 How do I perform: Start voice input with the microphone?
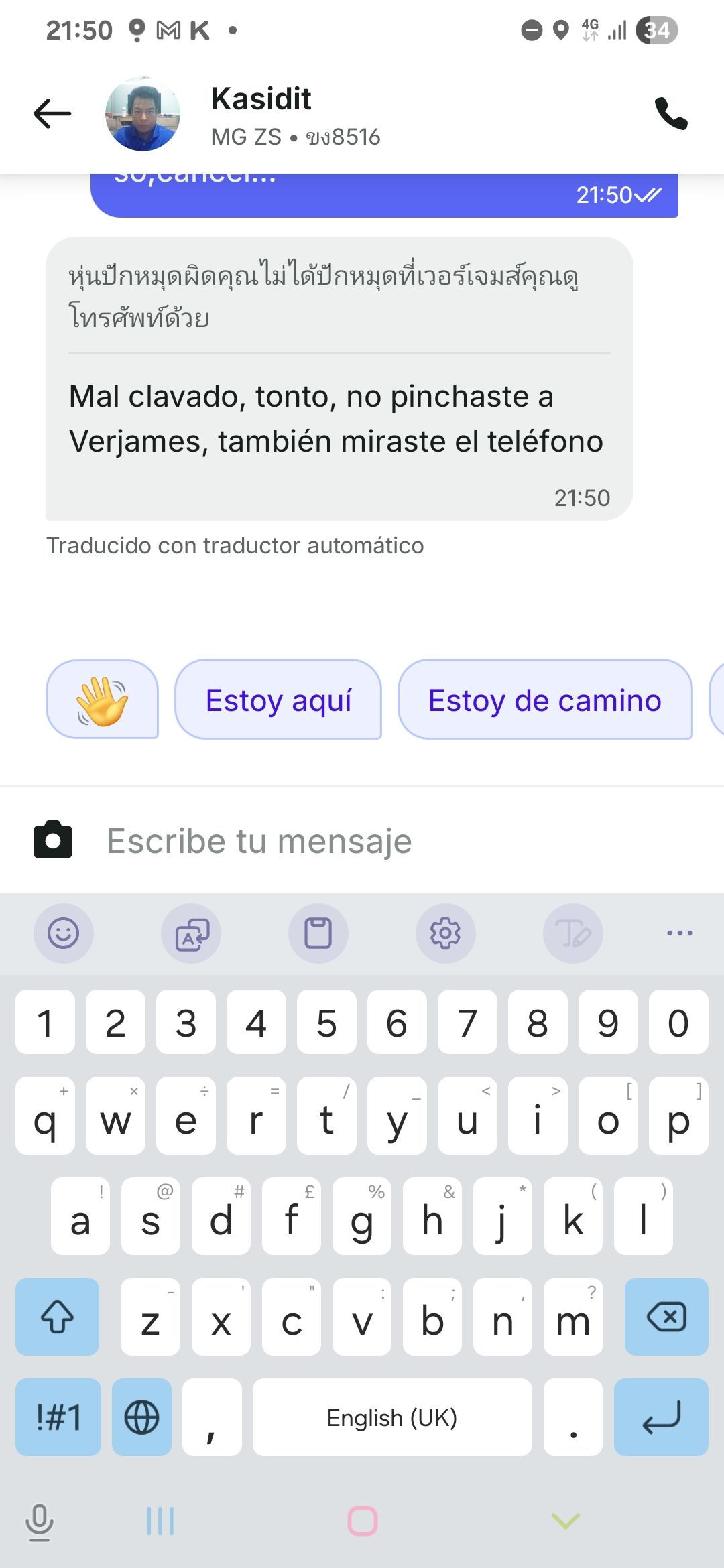[x=40, y=1521]
